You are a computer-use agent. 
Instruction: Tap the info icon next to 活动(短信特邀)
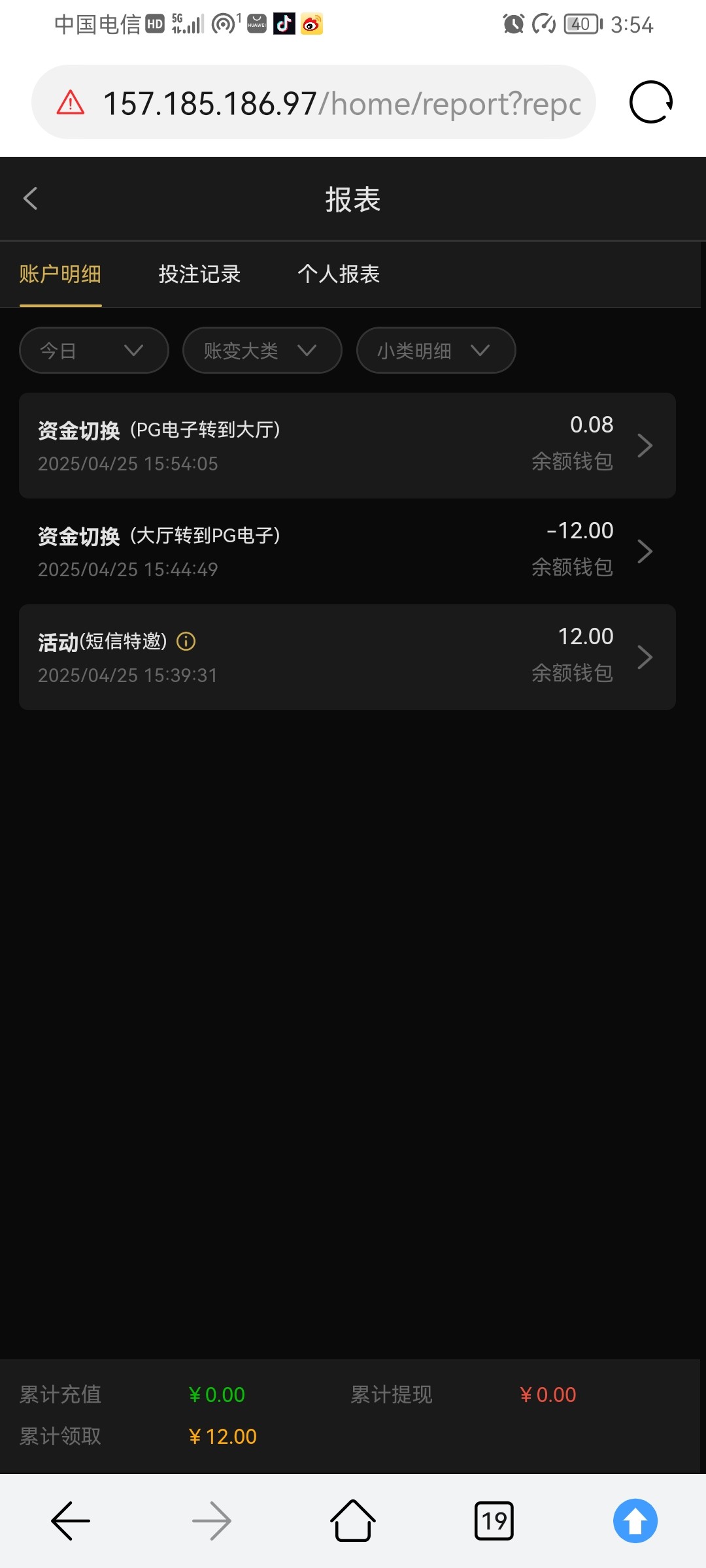[186, 642]
